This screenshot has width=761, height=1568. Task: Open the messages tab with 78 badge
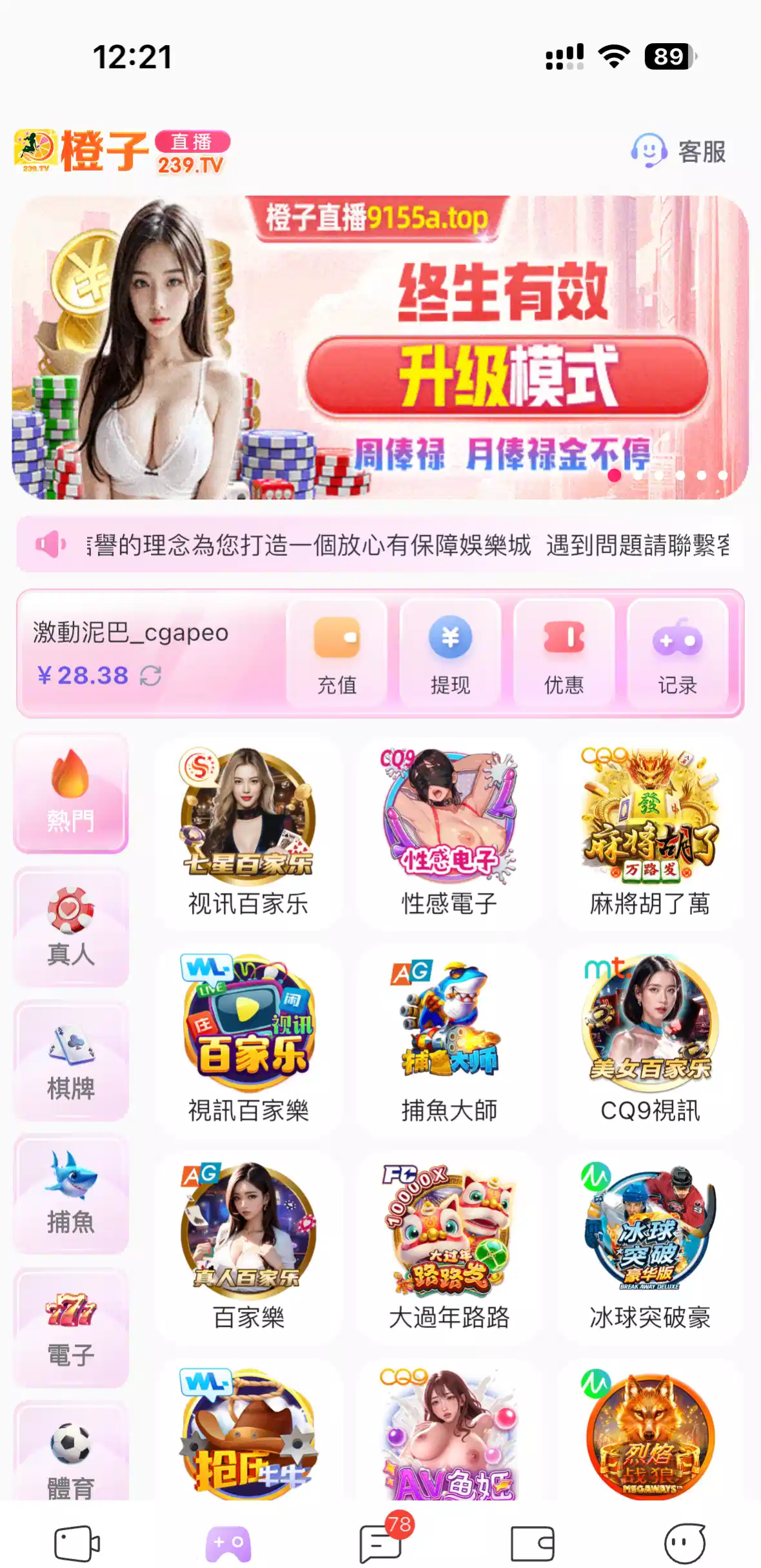(x=380, y=1543)
